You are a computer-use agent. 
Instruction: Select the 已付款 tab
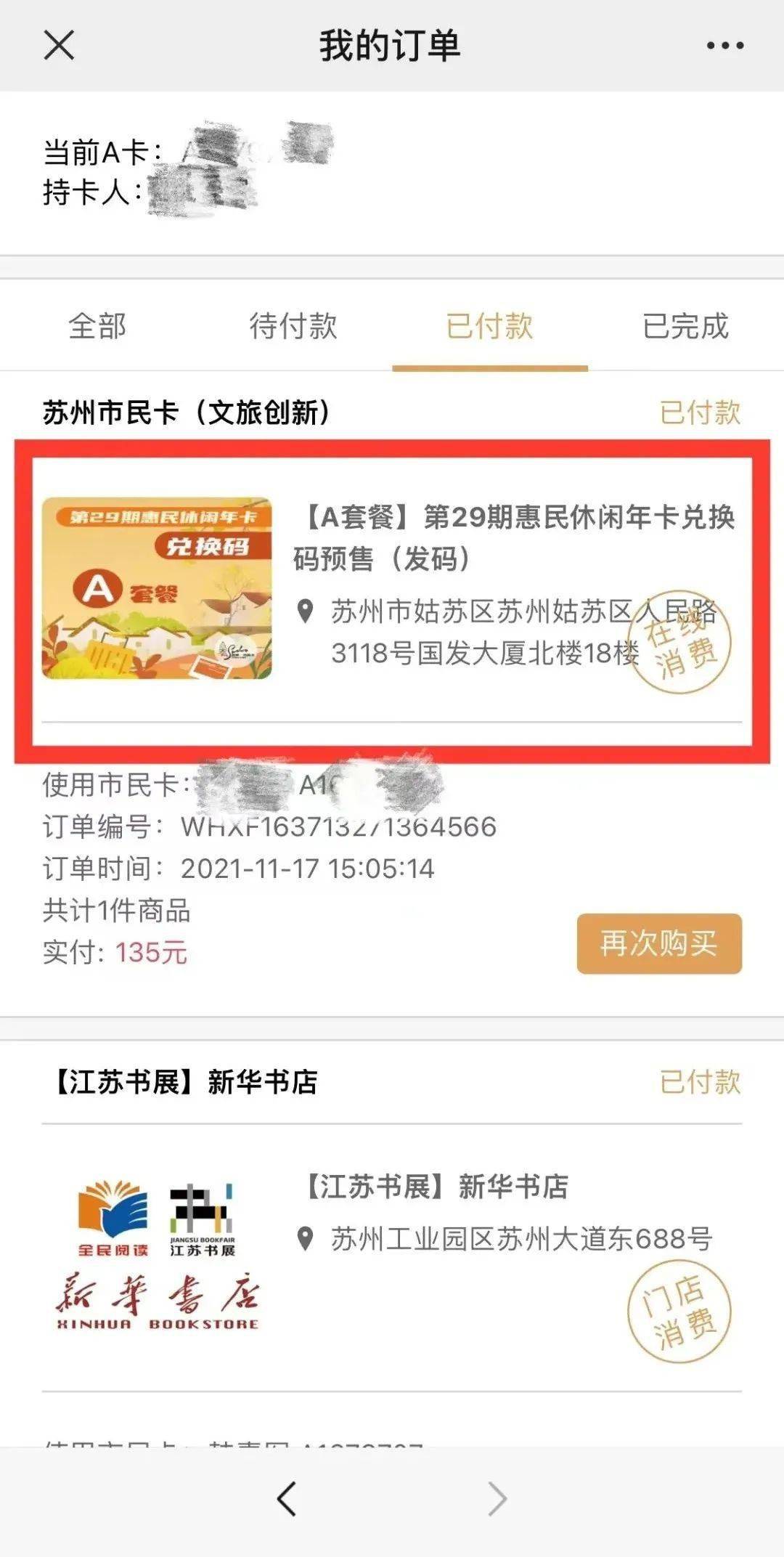click(489, 326)
